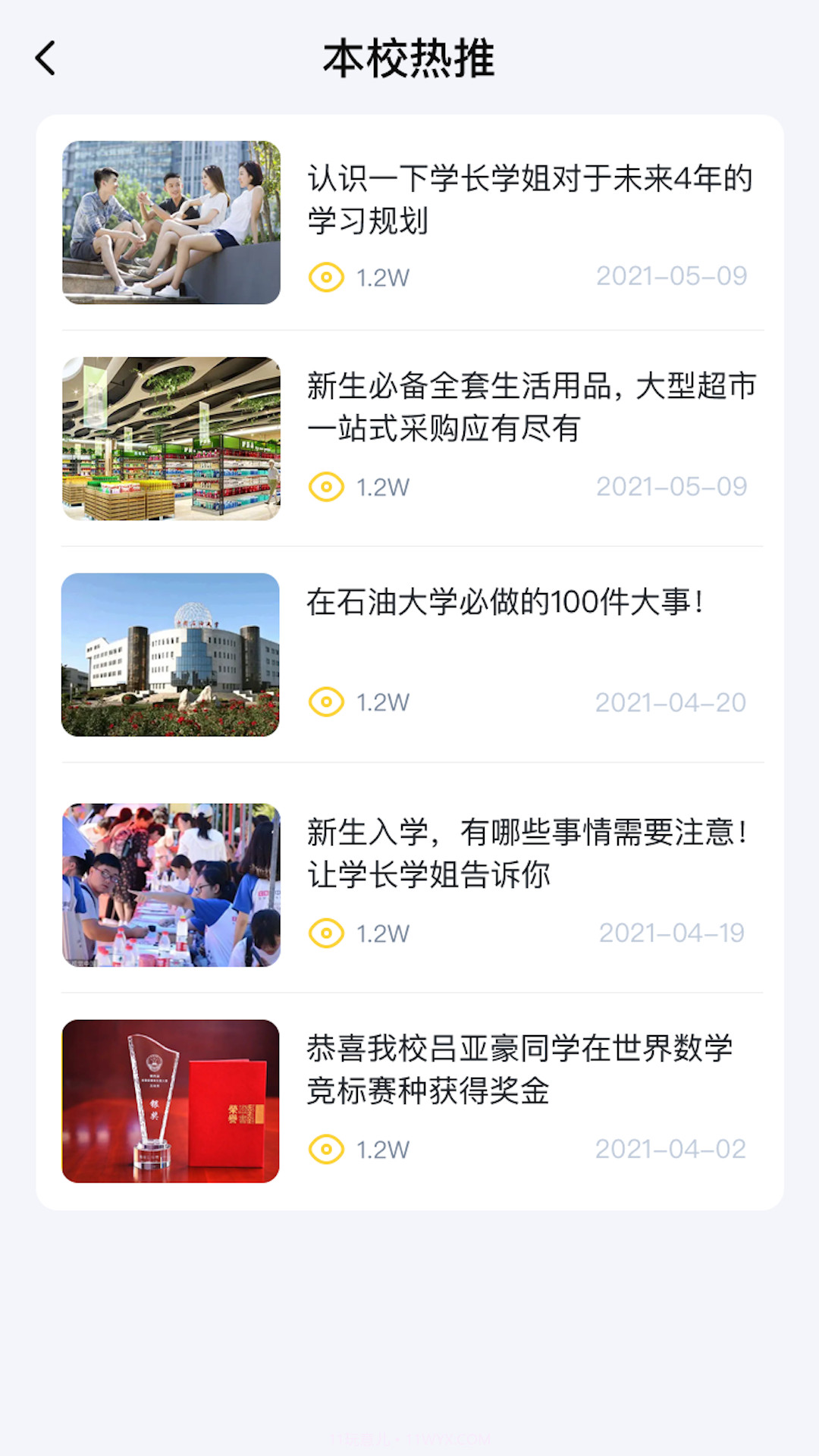Click the eye icon on the math competition article

click(x=326, y=1149)
